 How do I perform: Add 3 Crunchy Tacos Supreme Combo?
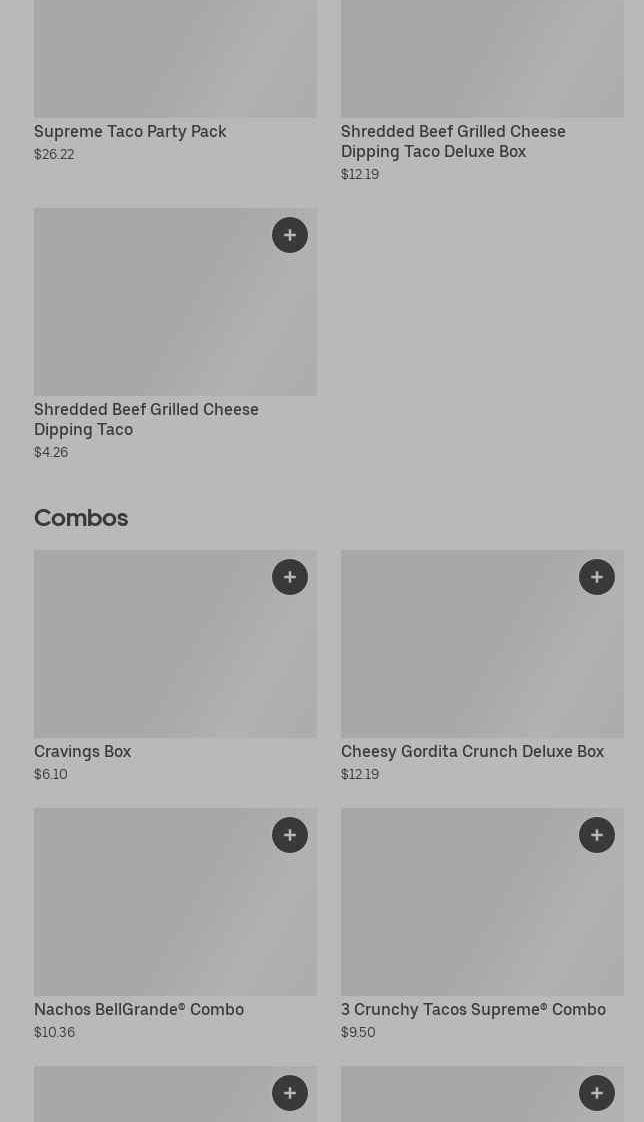coord(597,835)
